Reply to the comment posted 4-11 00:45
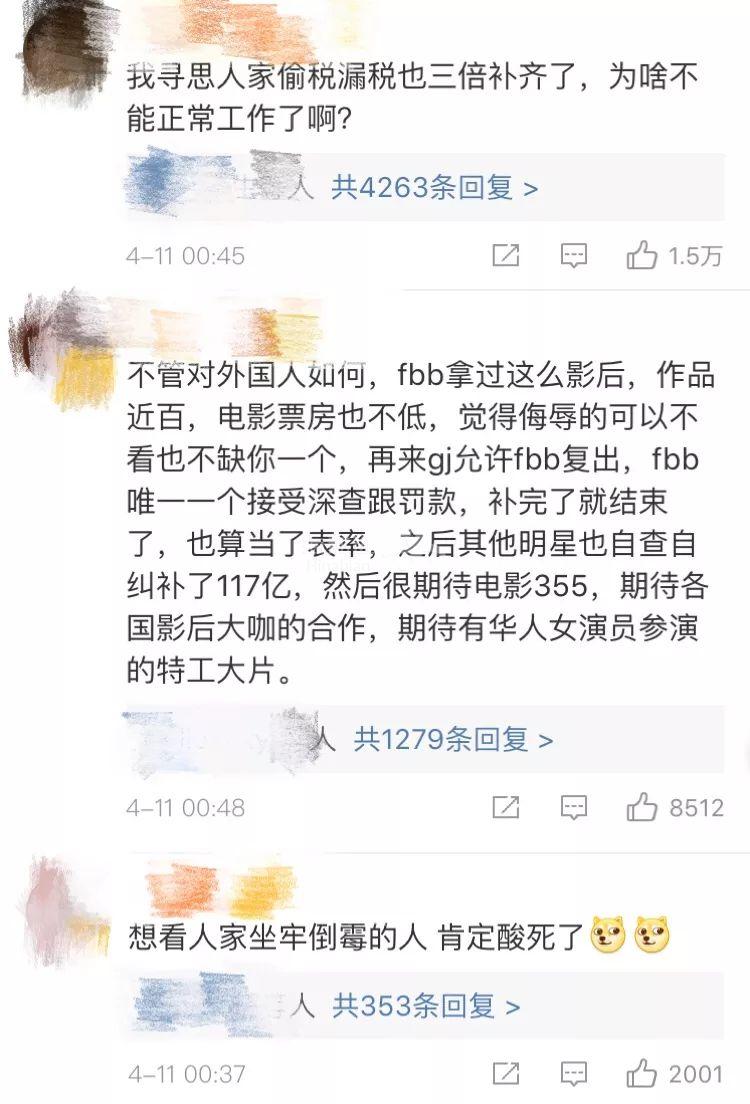Viewport: 750px width, 1104px height. (573, 256)
